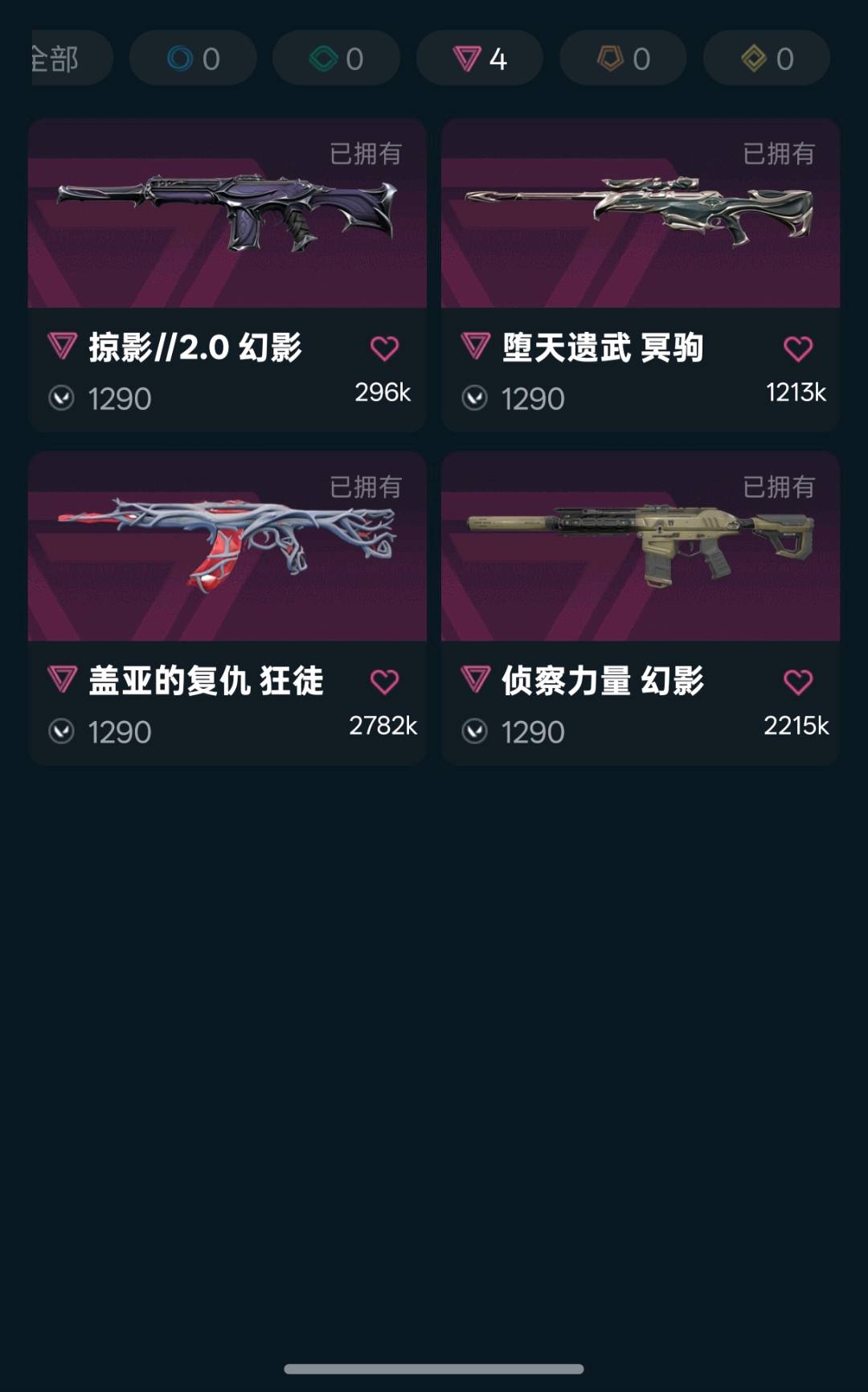The image size is (868, 1392).
Task: Filter by the yellow diamond tier chip
Action: (766, 59)
